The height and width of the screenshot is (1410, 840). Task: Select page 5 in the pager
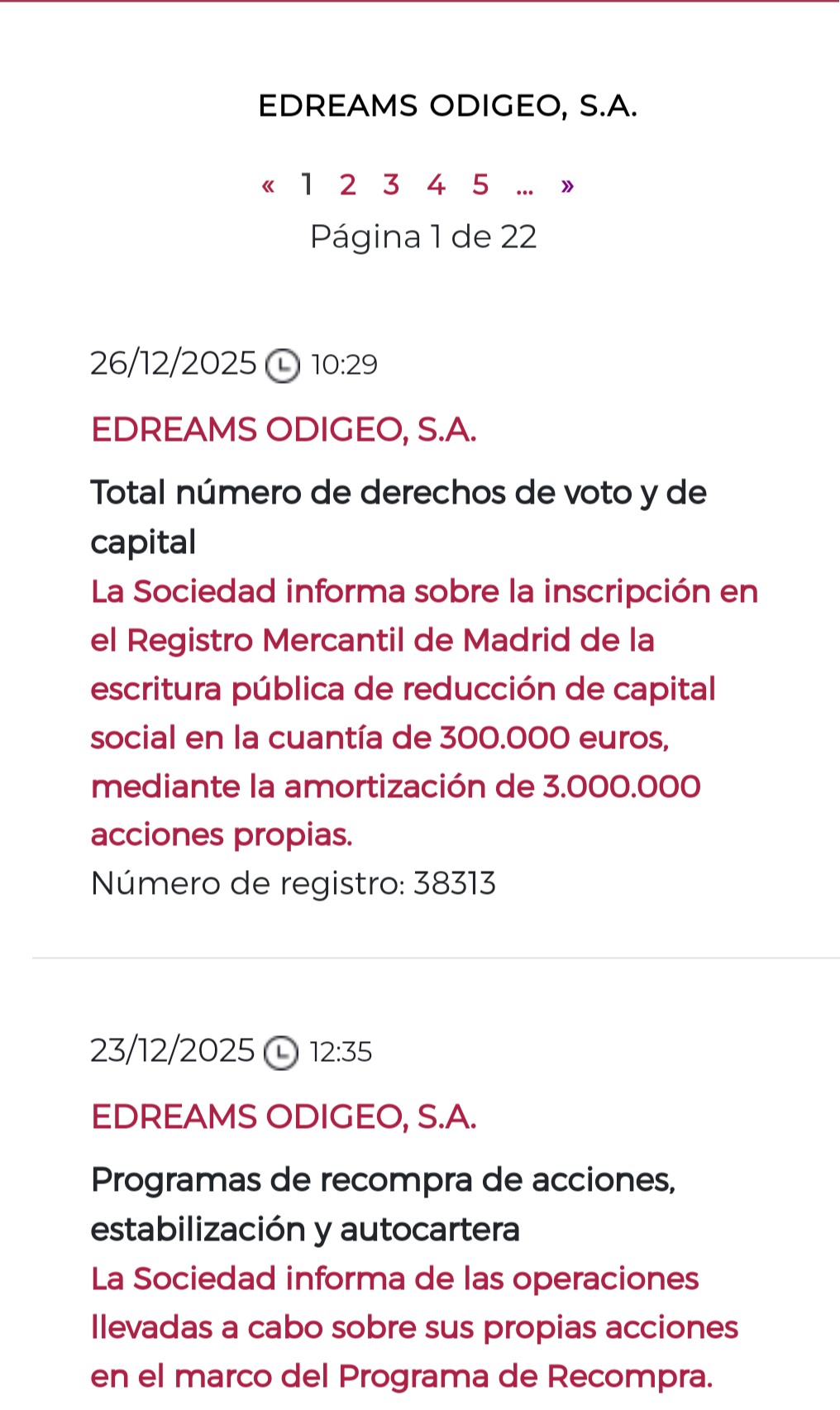480,184
